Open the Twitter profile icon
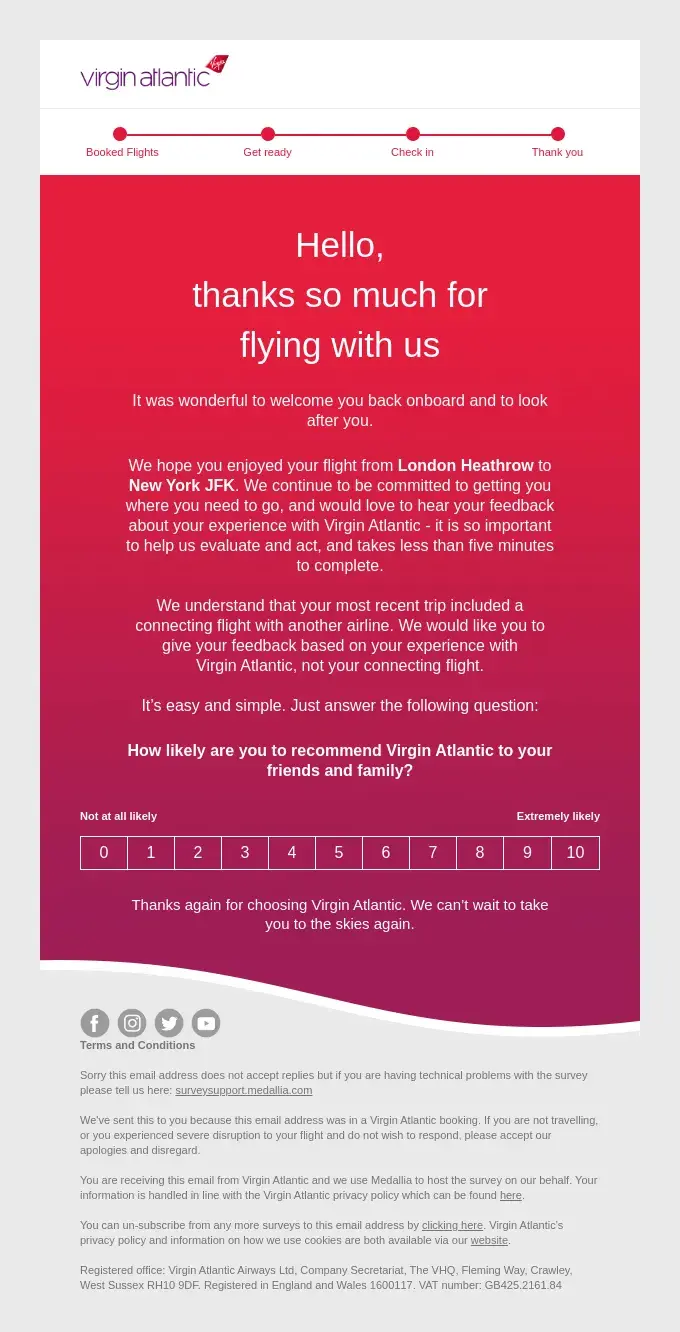The image size is (680, 1332). click(169, 1023)
